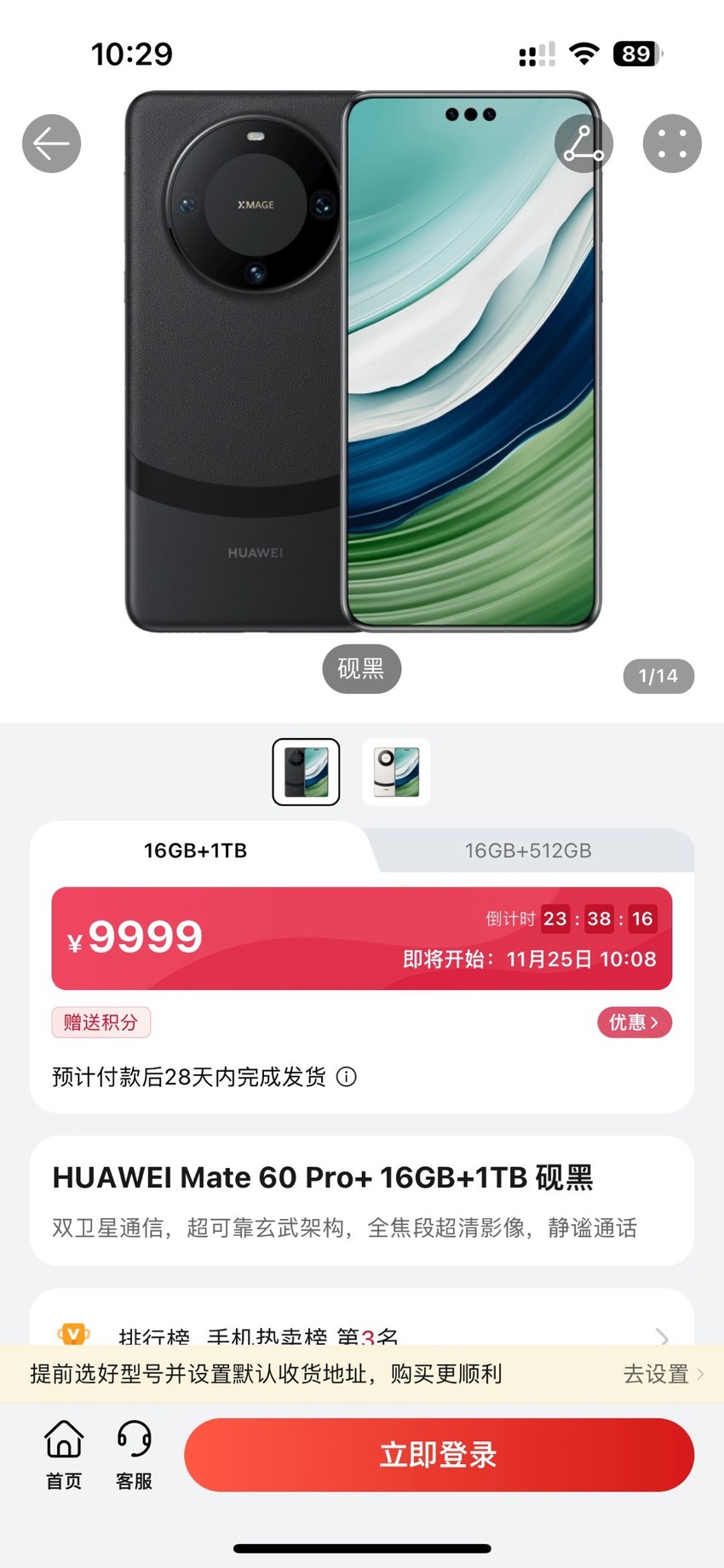Tap the 立即登录 login button

click(x=440, y=1455)
